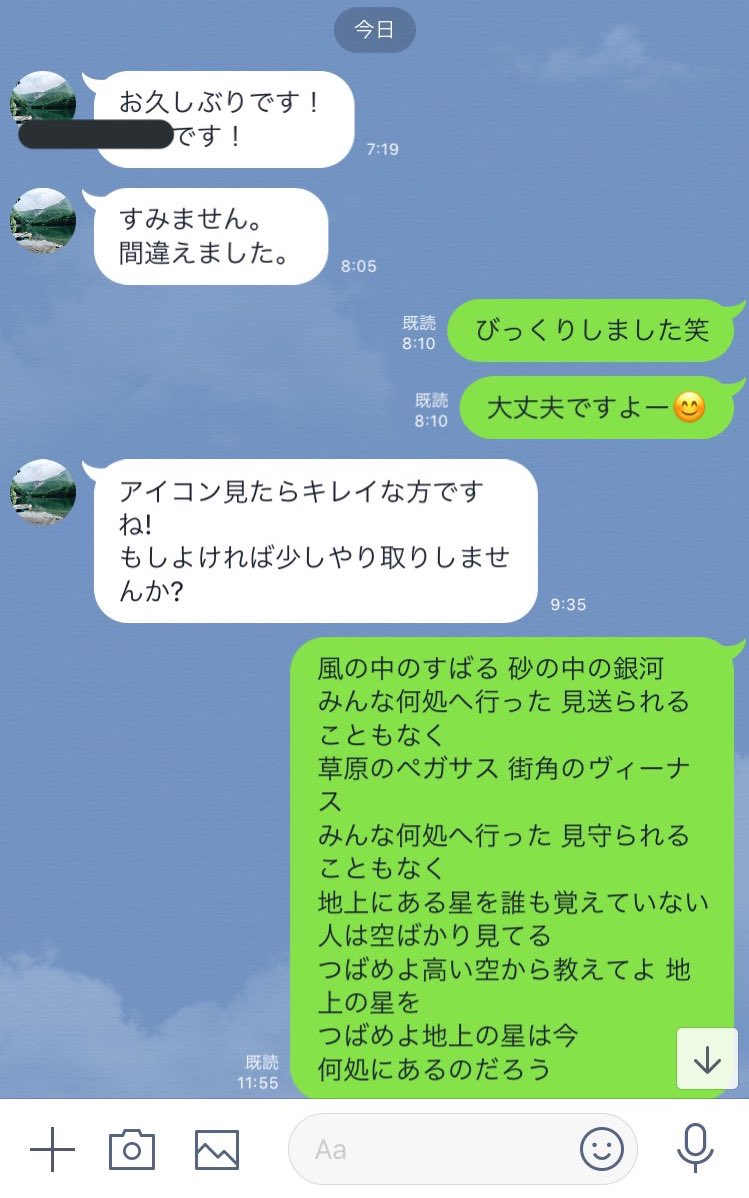Image resolution: width=749 pixels, height=1198 pixels.
Task: Open the photo gallery picker
Action: pos(217,1150)
